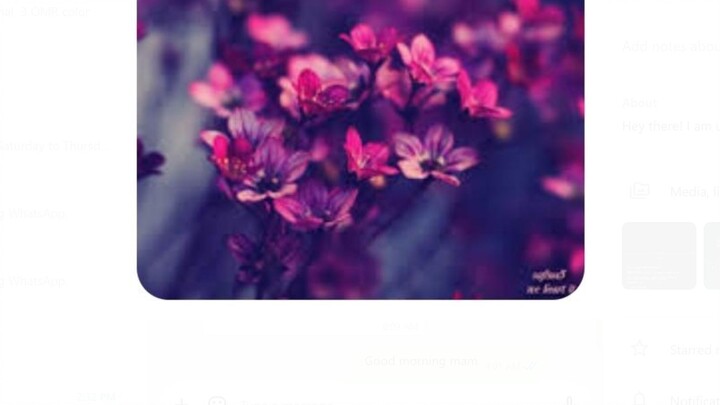
Task: Tap the voice message microphone icon
Action: click(569, 400)
